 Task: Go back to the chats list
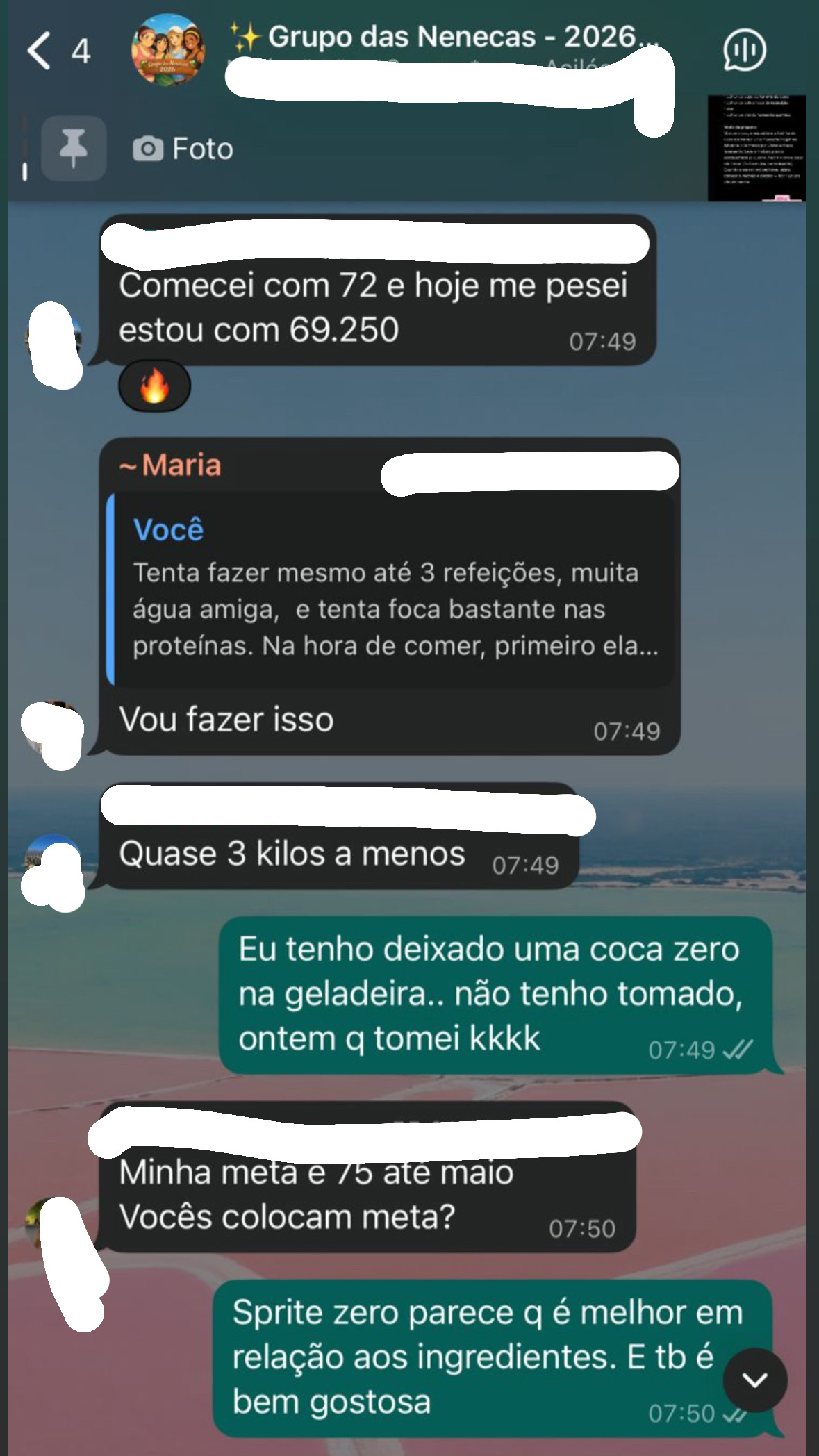click(40, 51)
